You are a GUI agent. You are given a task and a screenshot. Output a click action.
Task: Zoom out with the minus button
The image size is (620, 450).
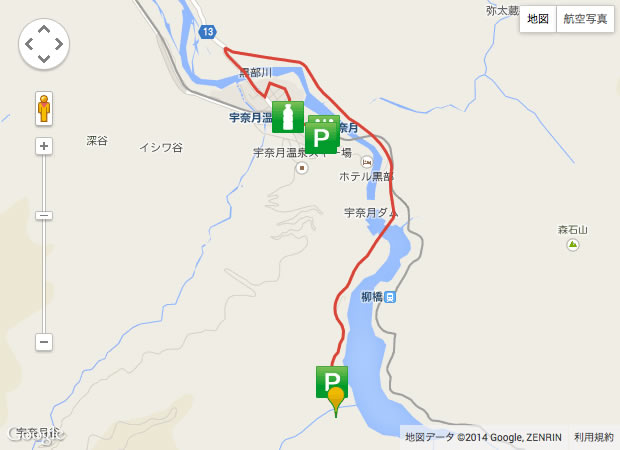click(44, 342)
